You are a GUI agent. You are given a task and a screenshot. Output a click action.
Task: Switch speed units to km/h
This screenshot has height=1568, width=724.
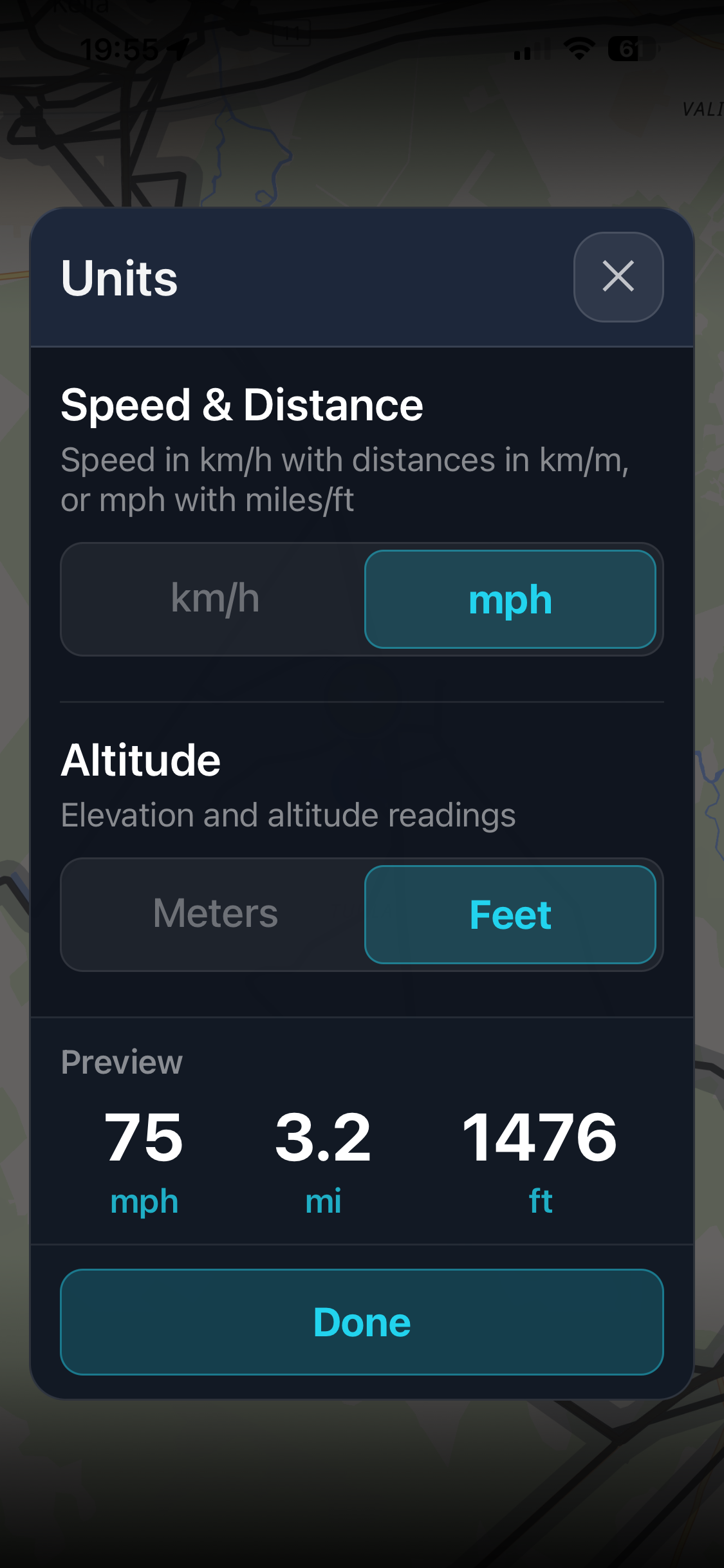point(215,599)
